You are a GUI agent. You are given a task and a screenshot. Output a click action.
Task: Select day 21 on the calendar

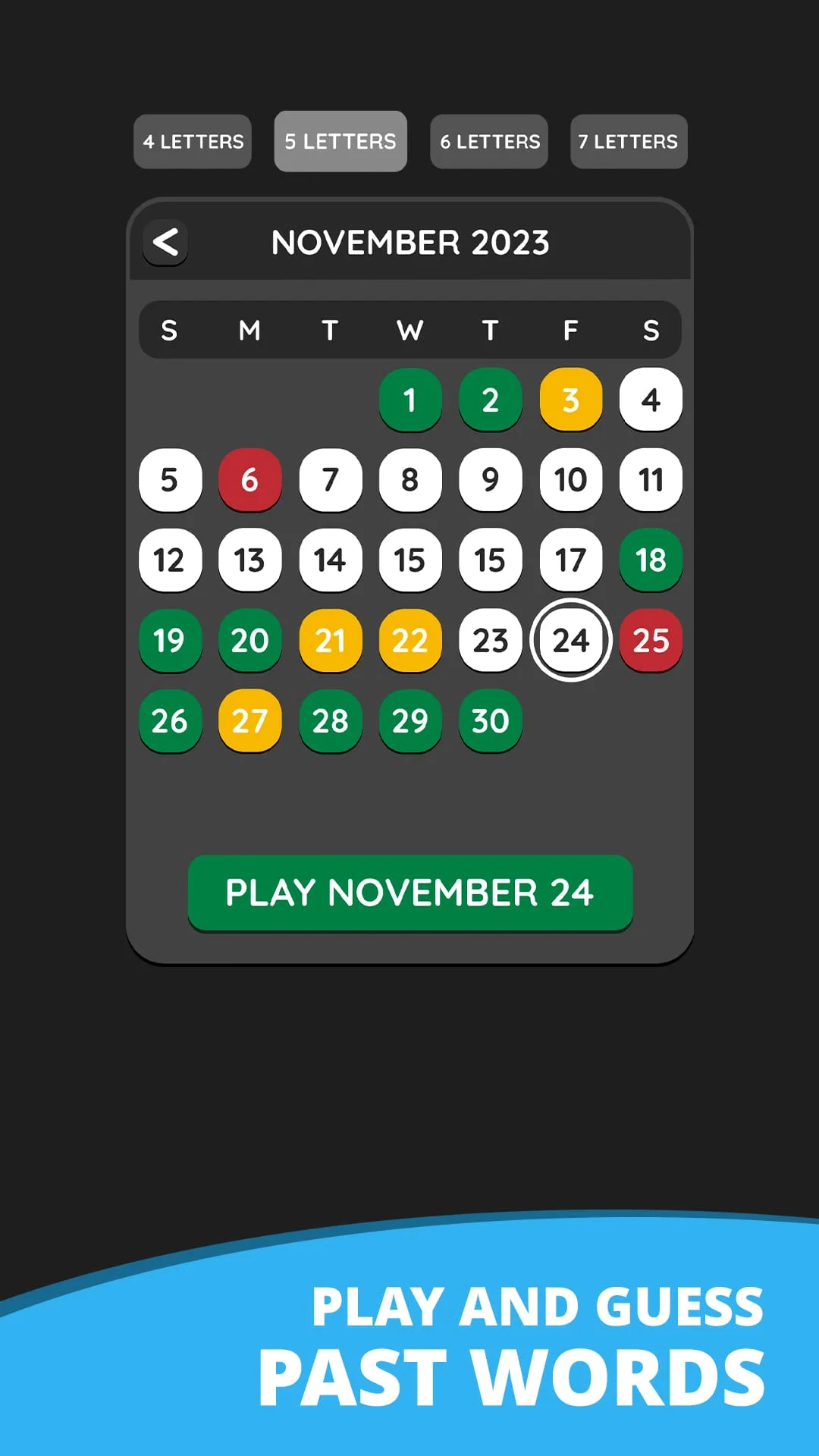[x=330, y=641]
